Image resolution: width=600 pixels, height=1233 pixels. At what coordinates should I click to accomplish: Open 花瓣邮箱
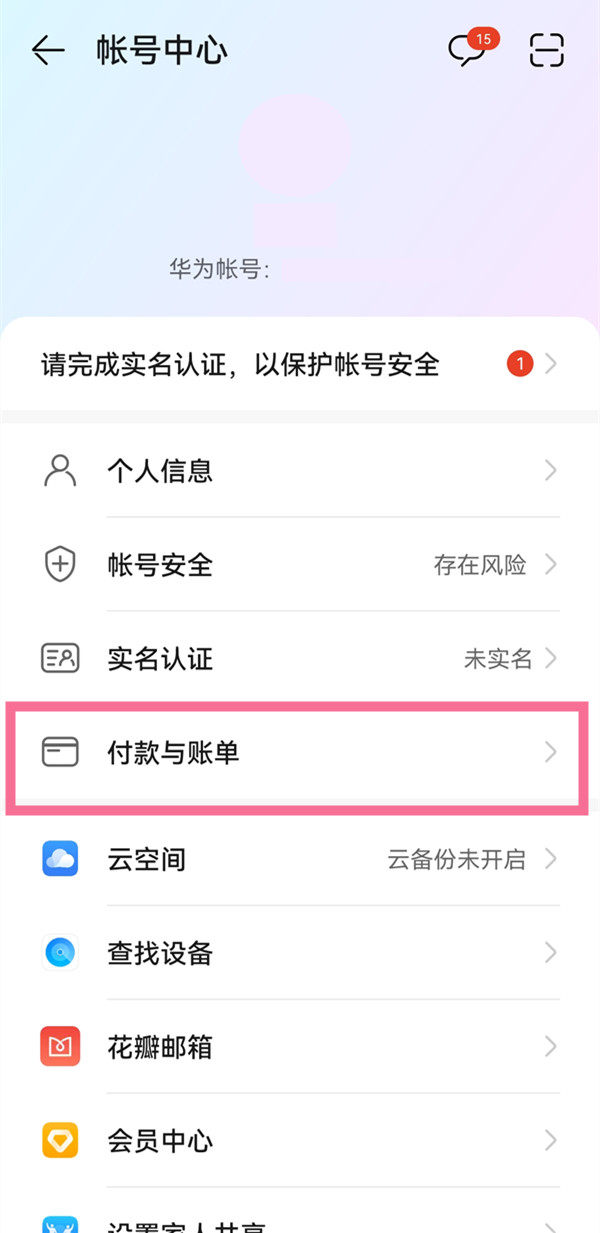coord(300,1047)
